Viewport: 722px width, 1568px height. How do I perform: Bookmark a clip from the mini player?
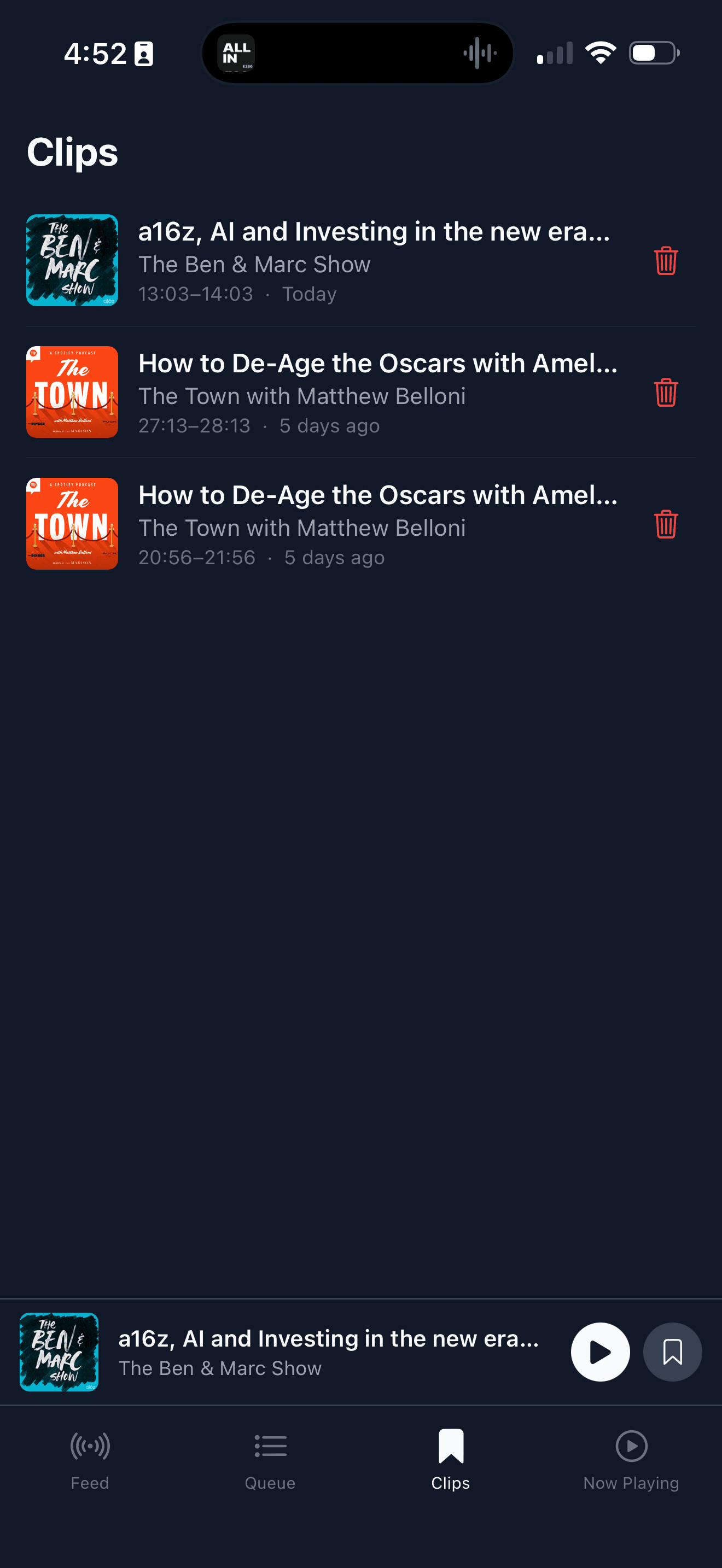pos(672,1352)
